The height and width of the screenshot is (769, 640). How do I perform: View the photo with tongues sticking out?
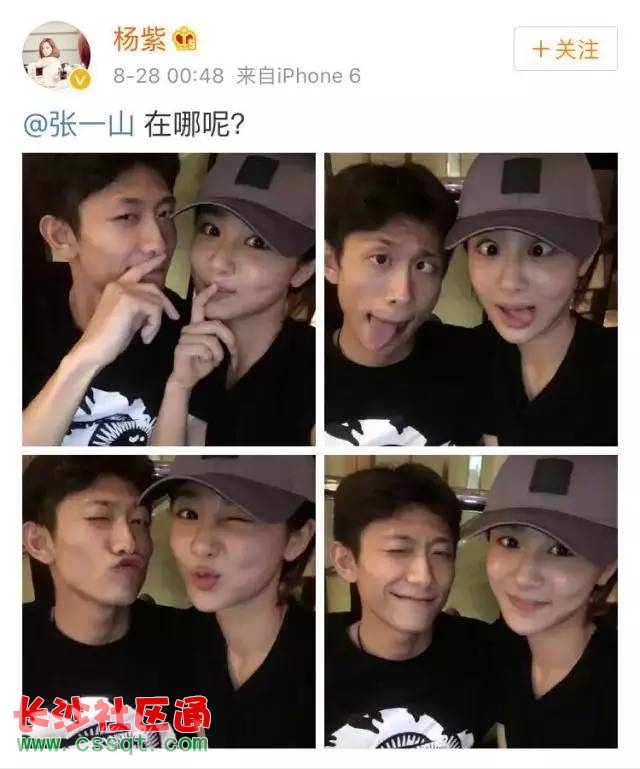471,299
